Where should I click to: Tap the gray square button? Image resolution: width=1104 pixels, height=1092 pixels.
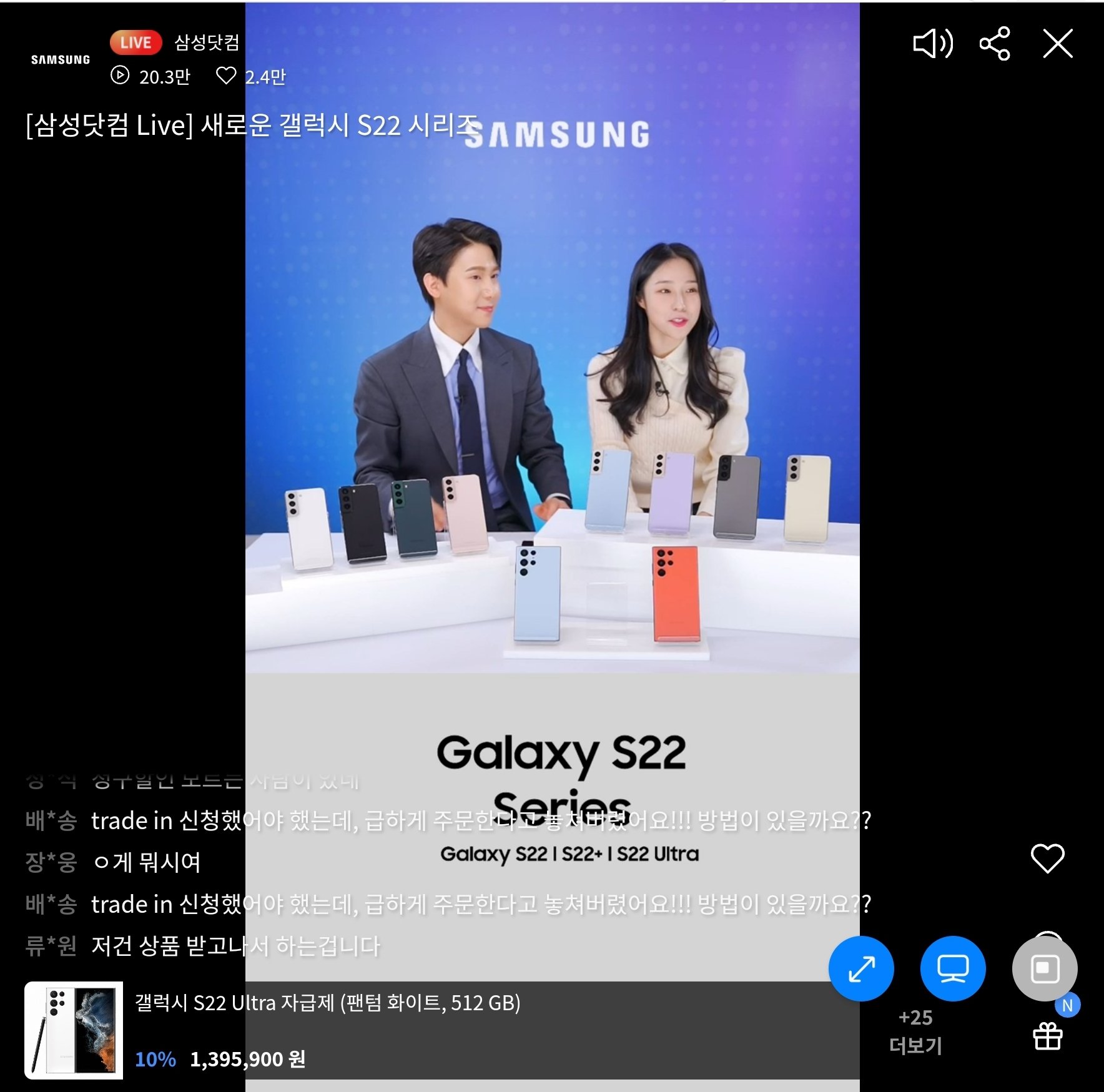(x=1044, y=968)
